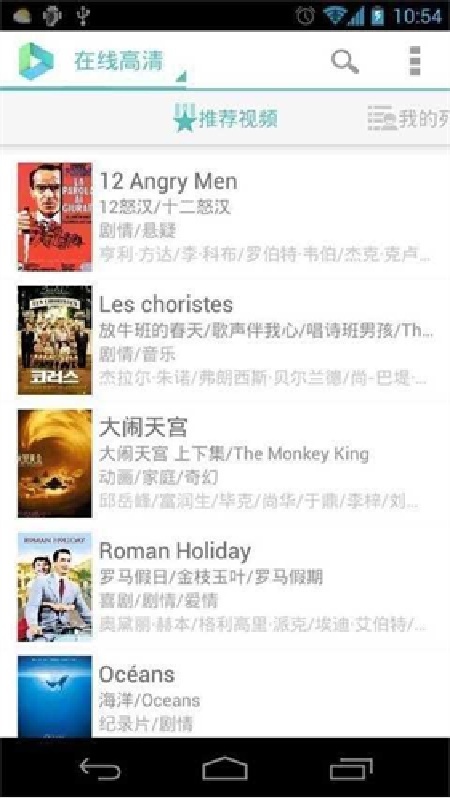Open the Océans documentary entry
The height and width of the screenshot is (800, 450).
click(x=225, y=693)
